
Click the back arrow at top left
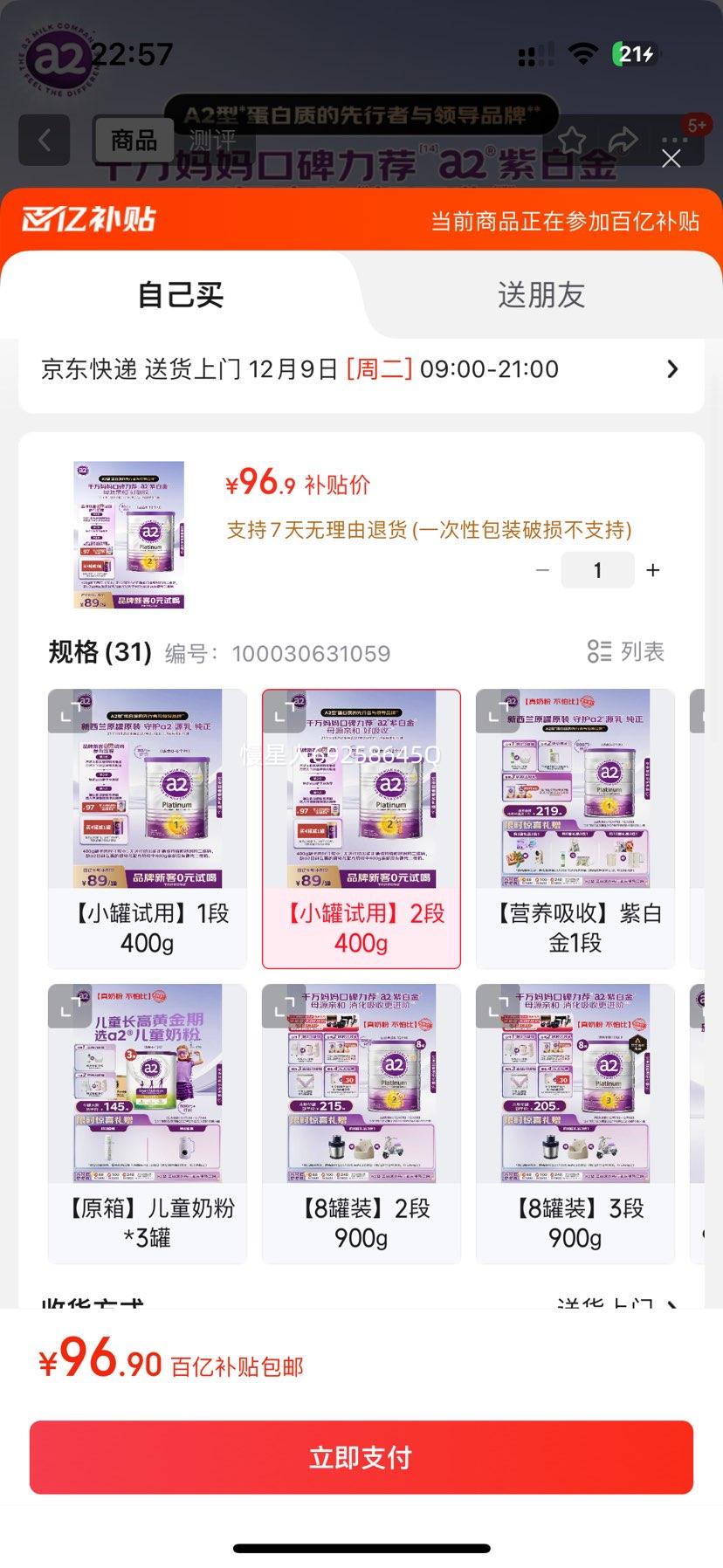[44, 141]
